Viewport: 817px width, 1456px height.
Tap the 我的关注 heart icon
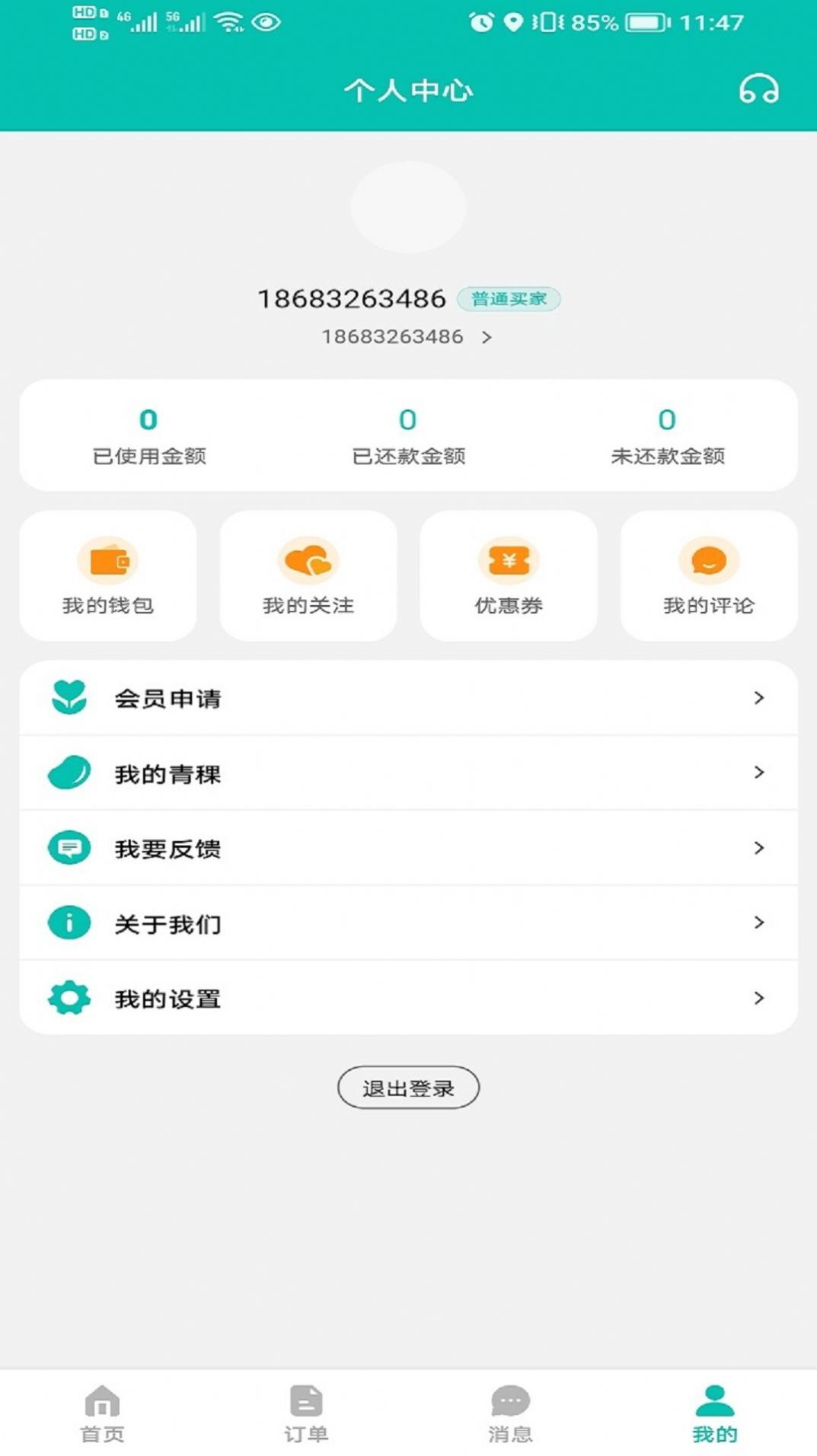(308, 560)
